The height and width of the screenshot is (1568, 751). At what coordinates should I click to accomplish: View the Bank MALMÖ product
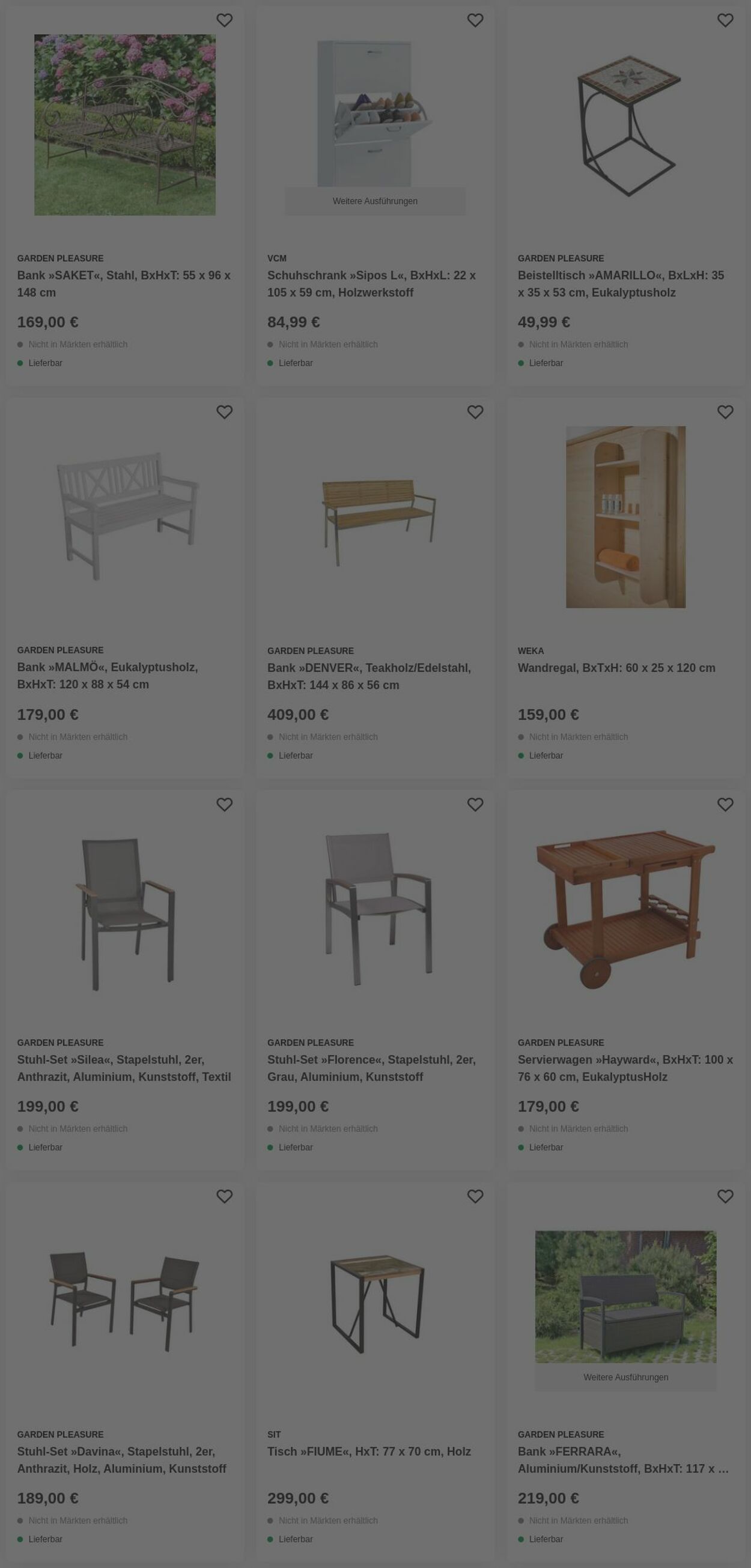(x=107, y=676)
